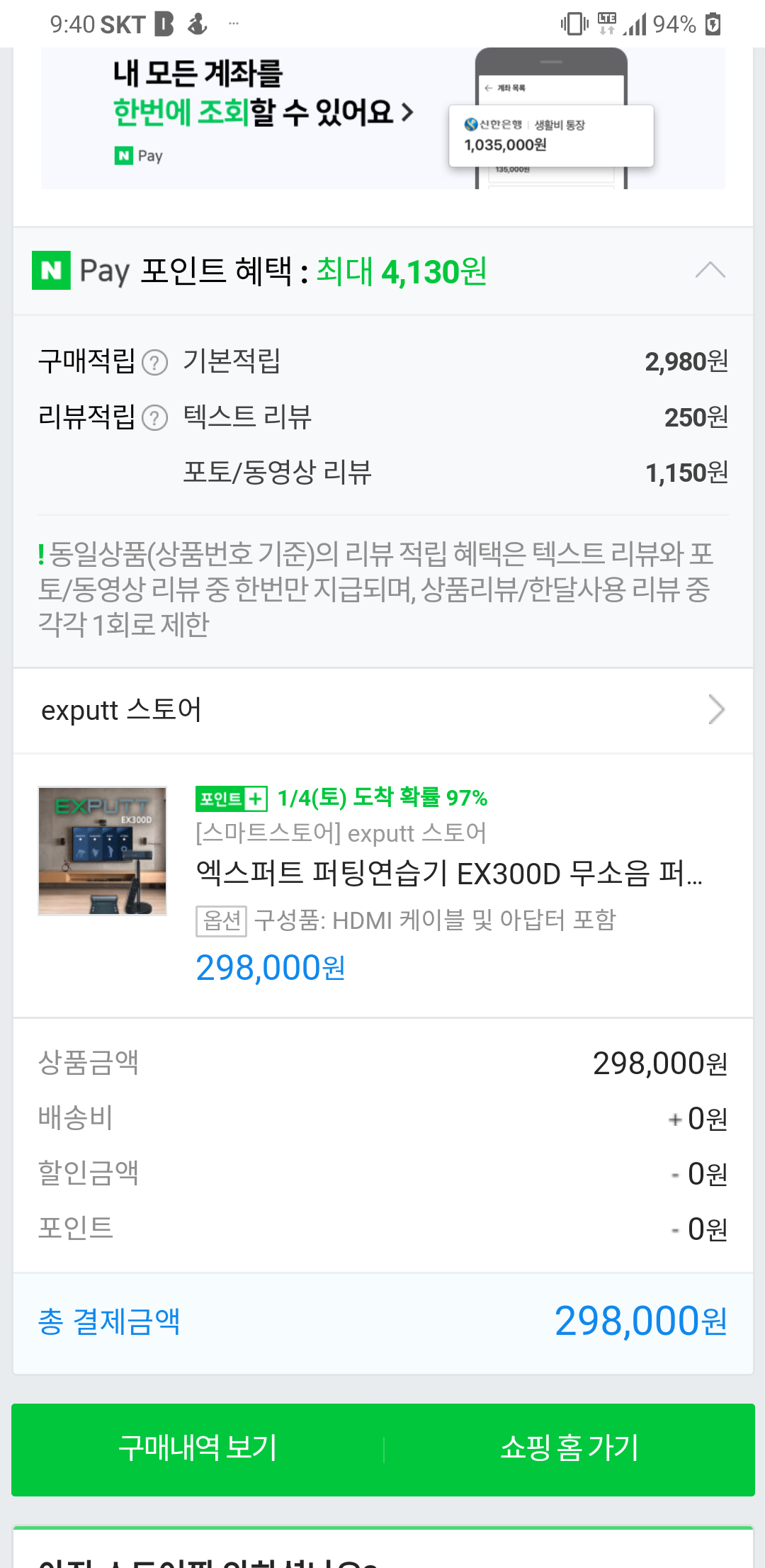
Task: Show help for 구매적립
Action: tap(154, 363)
